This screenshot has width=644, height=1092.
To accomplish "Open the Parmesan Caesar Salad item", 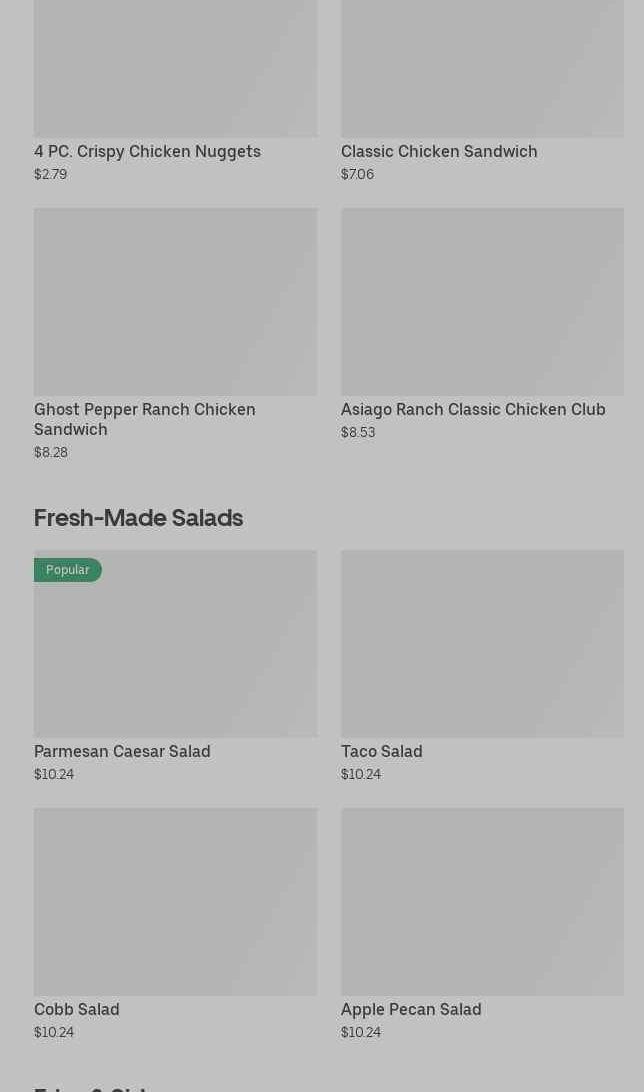I will click(x=175, y=666).
